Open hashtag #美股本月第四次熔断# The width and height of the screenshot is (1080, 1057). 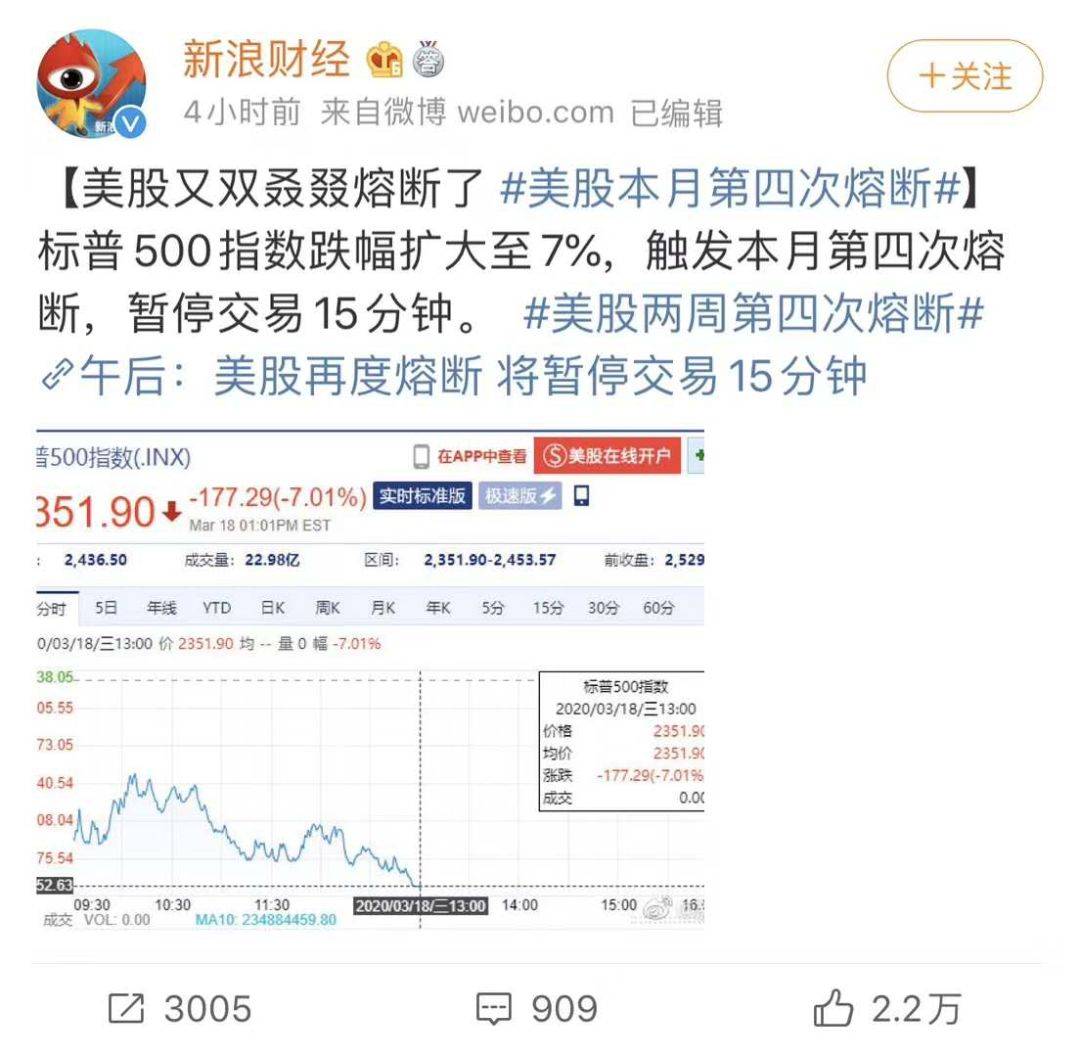[729, 188]
